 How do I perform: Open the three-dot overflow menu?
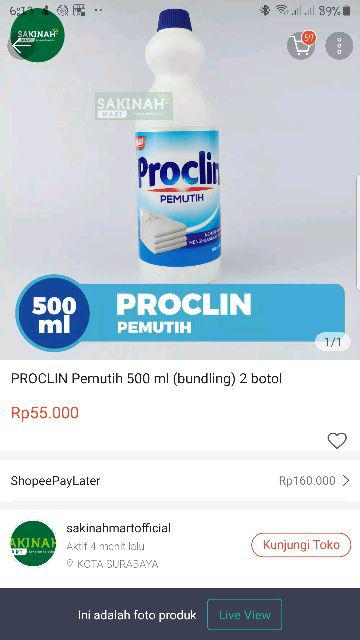pos(339,46)
